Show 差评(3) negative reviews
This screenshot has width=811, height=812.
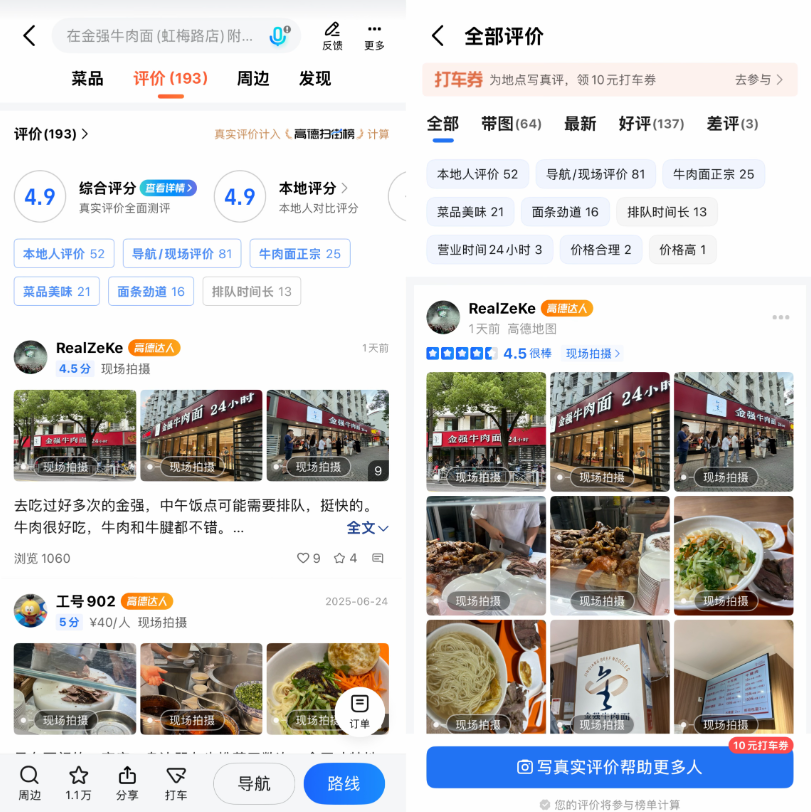pos(733,124)
